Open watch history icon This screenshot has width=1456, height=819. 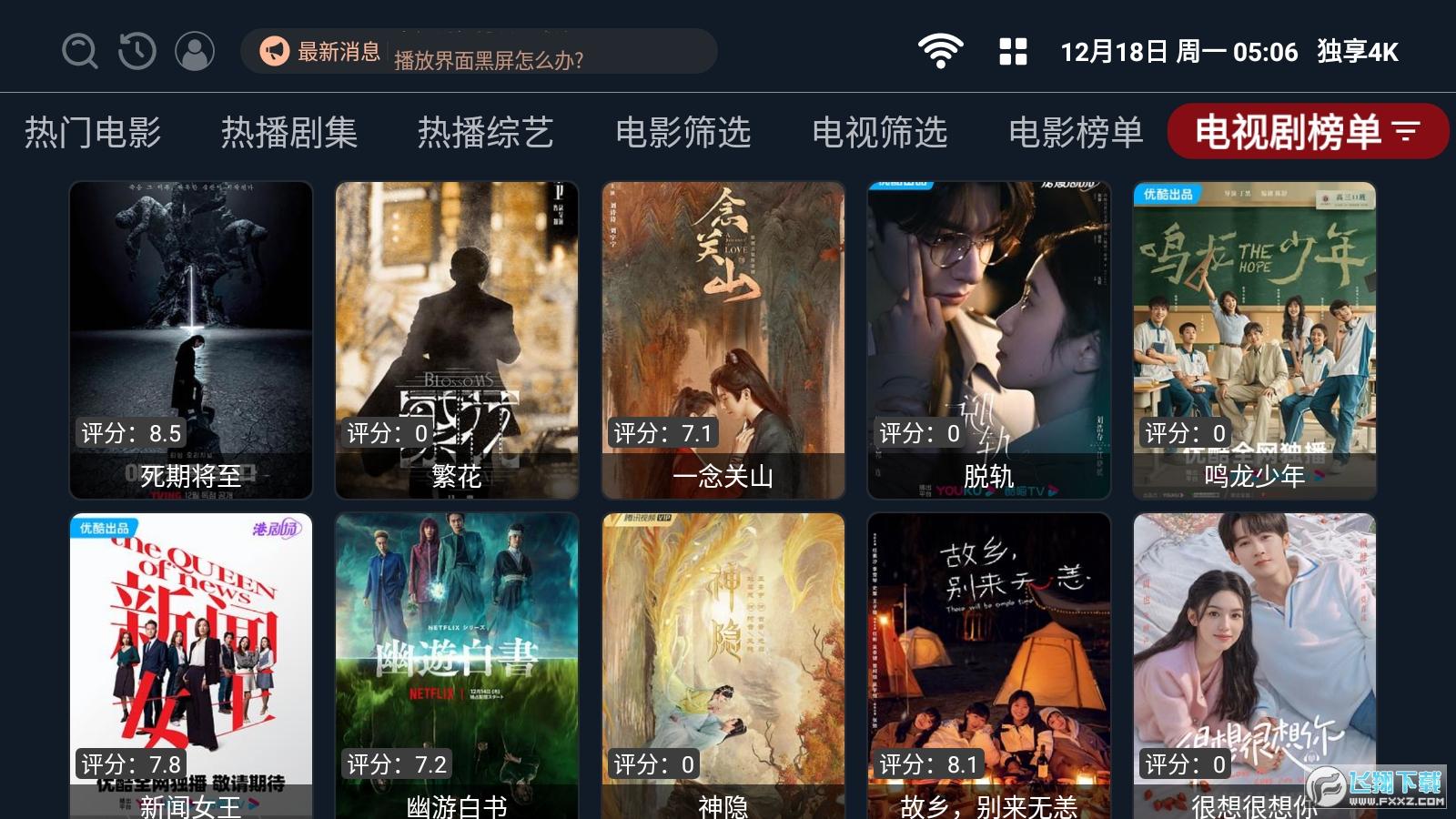pyautogui.click(x=137, y=51)
